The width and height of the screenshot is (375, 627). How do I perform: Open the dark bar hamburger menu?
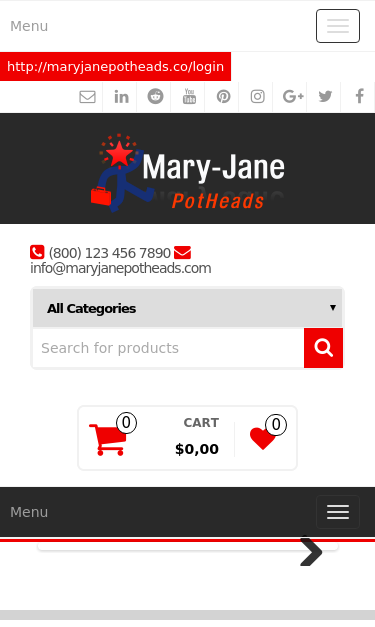tap(338, 512)
